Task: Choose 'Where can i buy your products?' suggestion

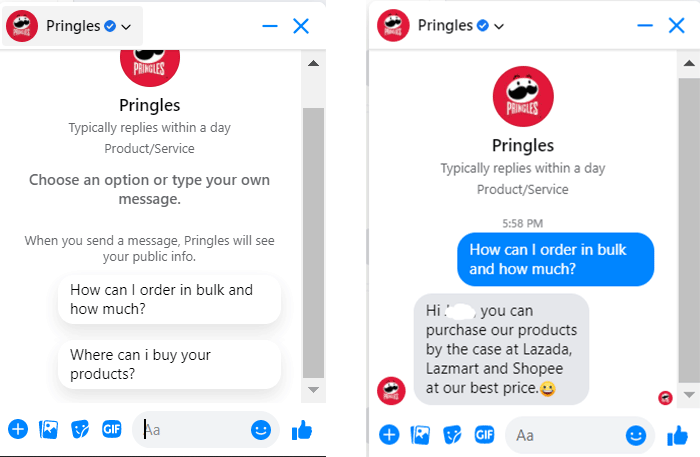Action: (168, 364)
